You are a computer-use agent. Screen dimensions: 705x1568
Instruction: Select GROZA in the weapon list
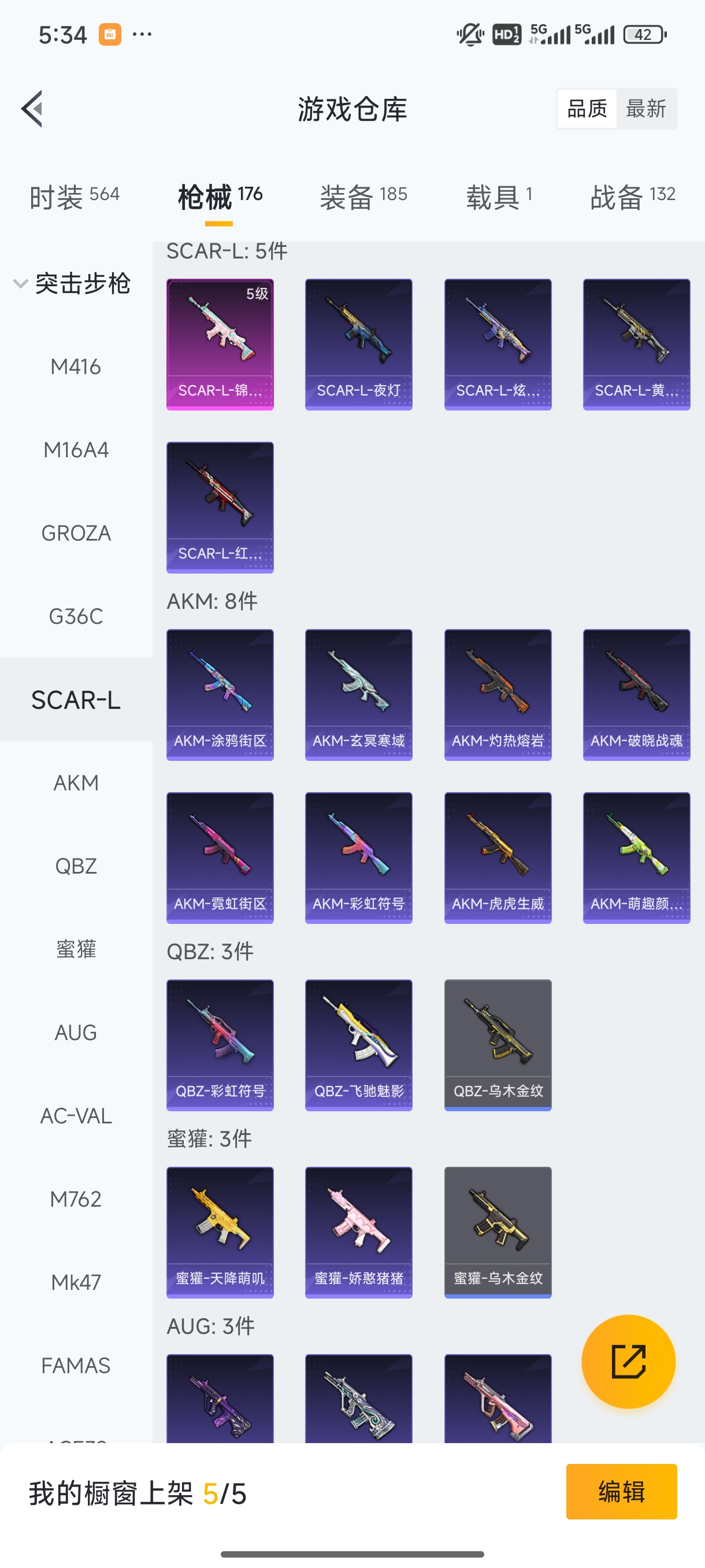pyautogui.click(x=76, y=533)
